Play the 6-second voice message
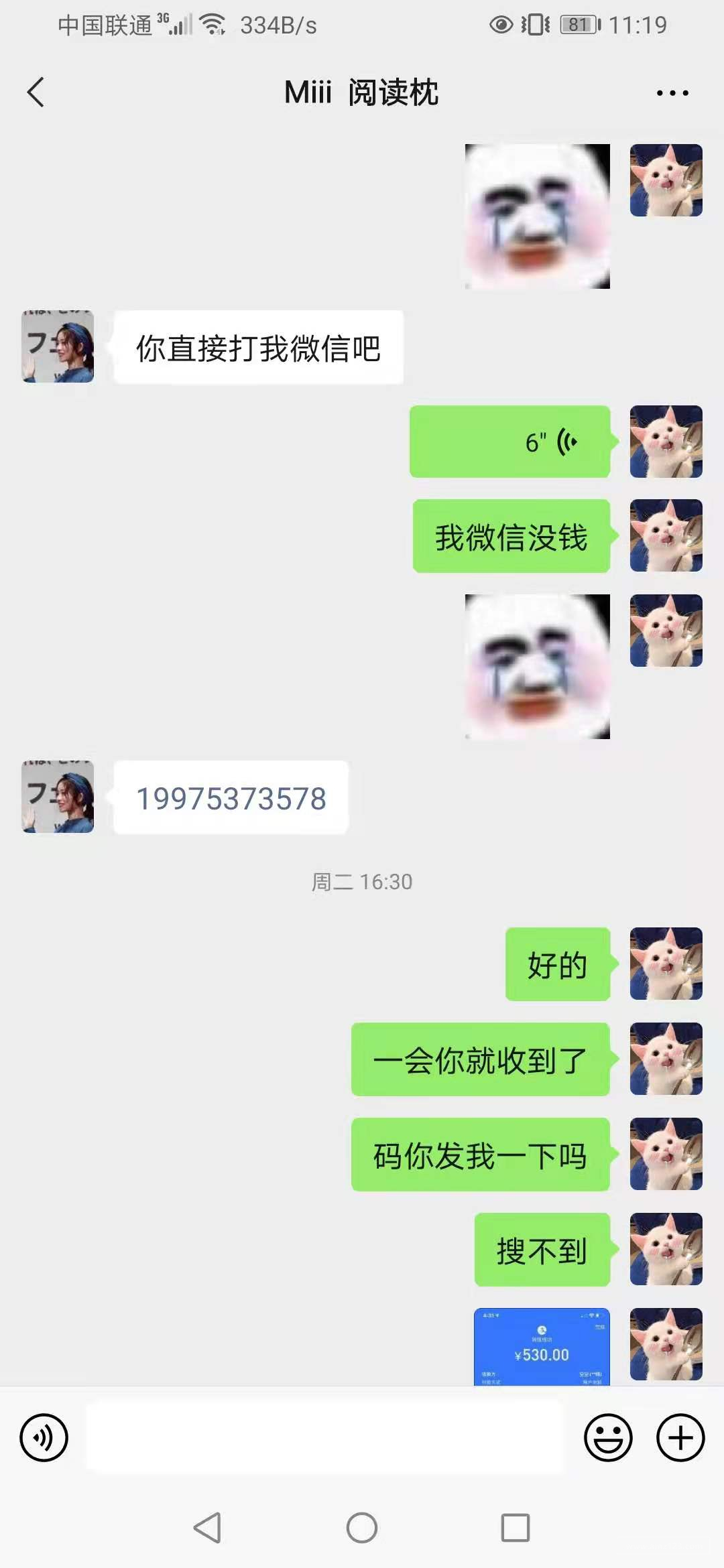Screen dimensions: 724x1568 [x=509, y=442]
